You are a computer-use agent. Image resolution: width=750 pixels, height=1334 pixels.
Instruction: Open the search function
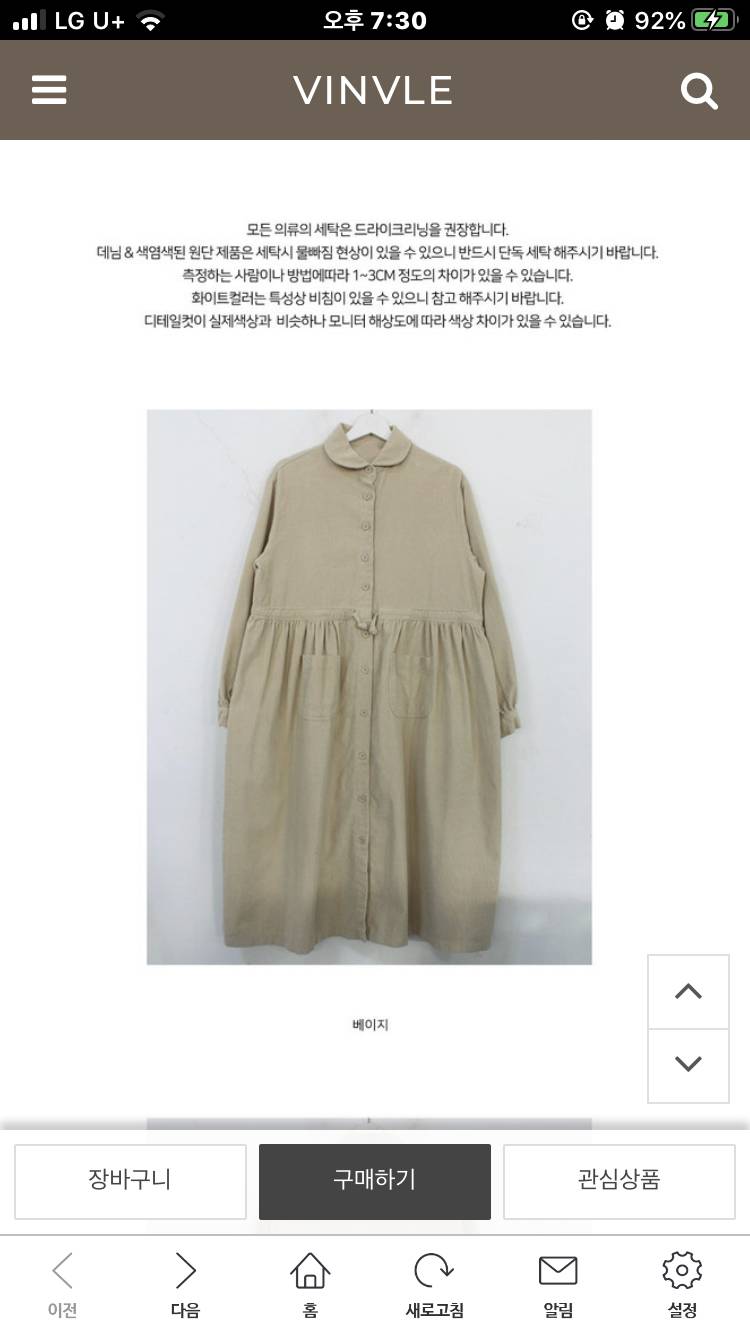coord(699,91)
